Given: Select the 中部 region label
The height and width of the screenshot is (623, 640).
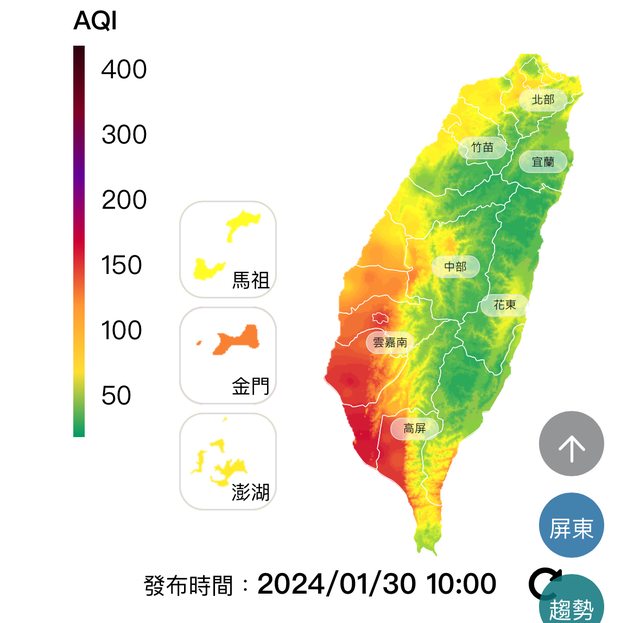Looking at the screenshot, I should [455, 266].
